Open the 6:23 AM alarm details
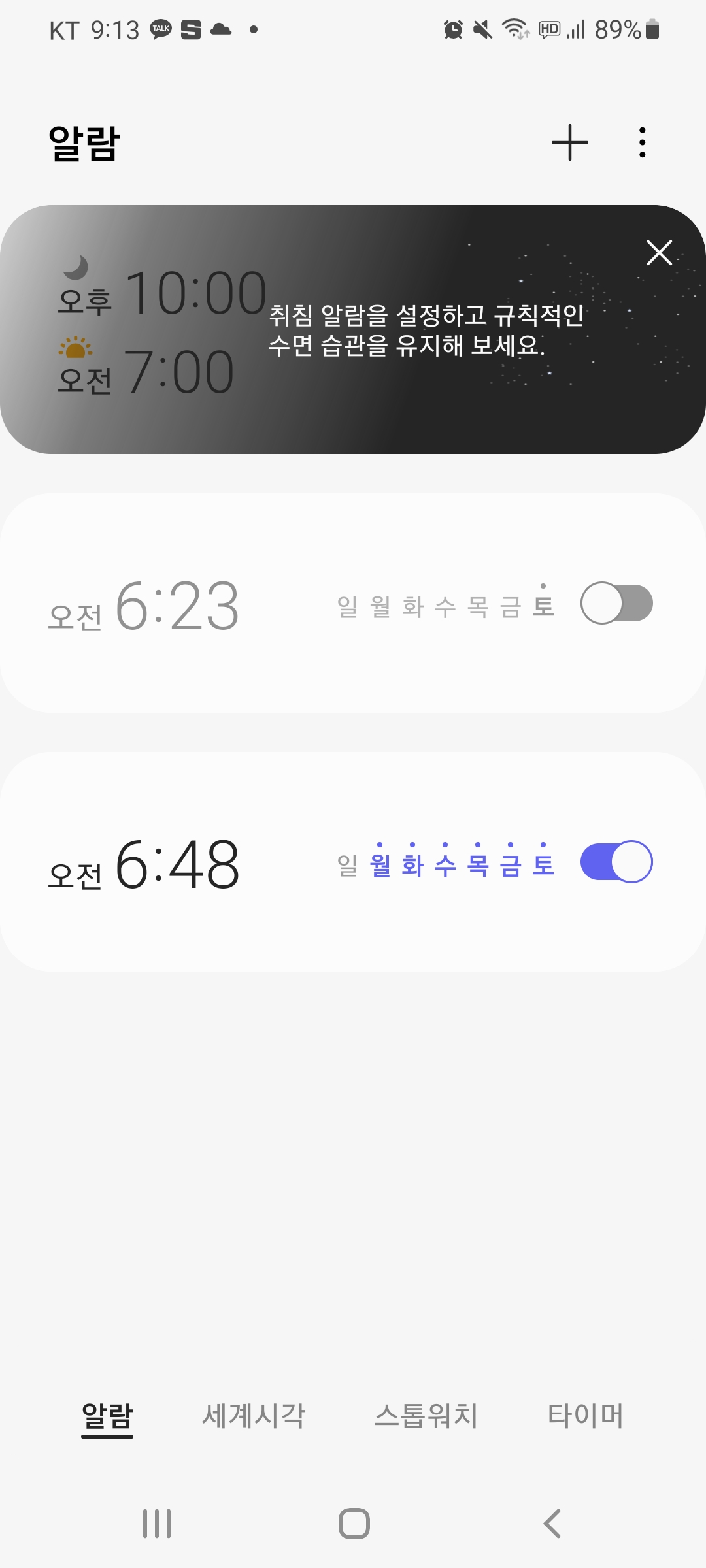706x1568 pixels. 353,603
